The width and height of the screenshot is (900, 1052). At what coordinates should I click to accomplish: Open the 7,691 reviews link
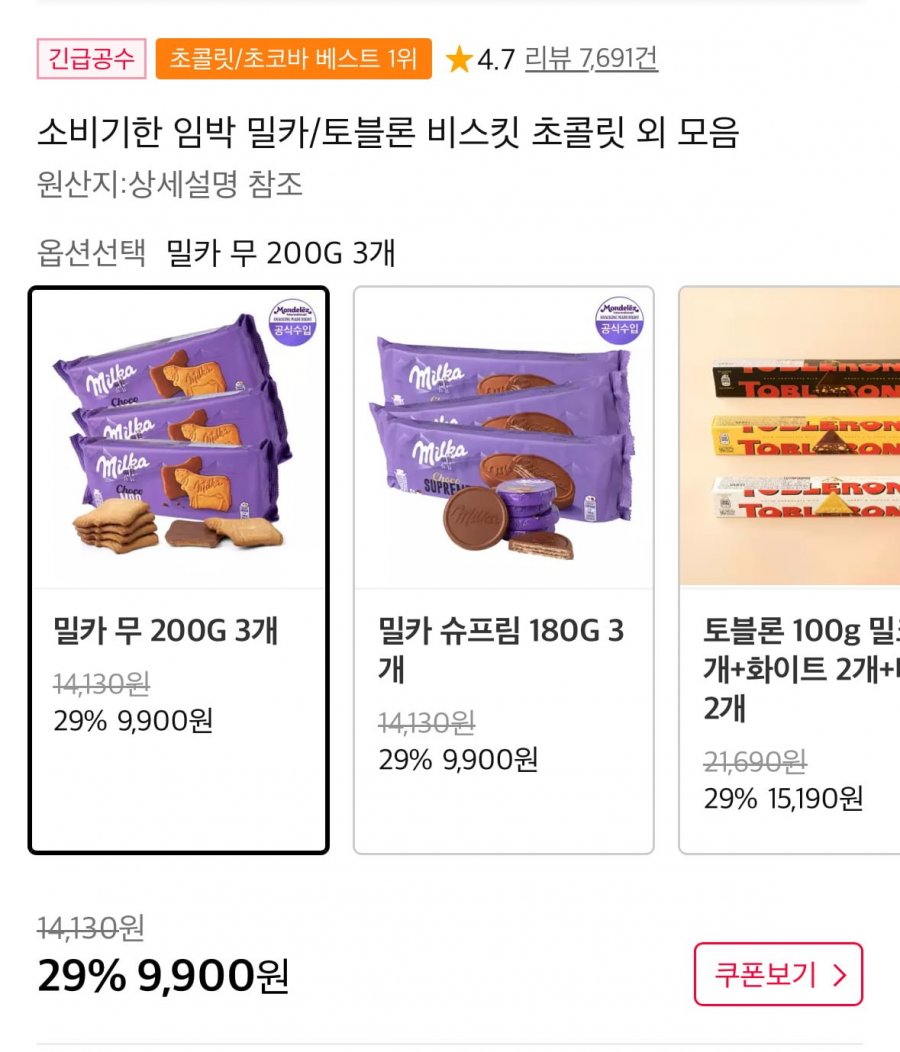591,60
